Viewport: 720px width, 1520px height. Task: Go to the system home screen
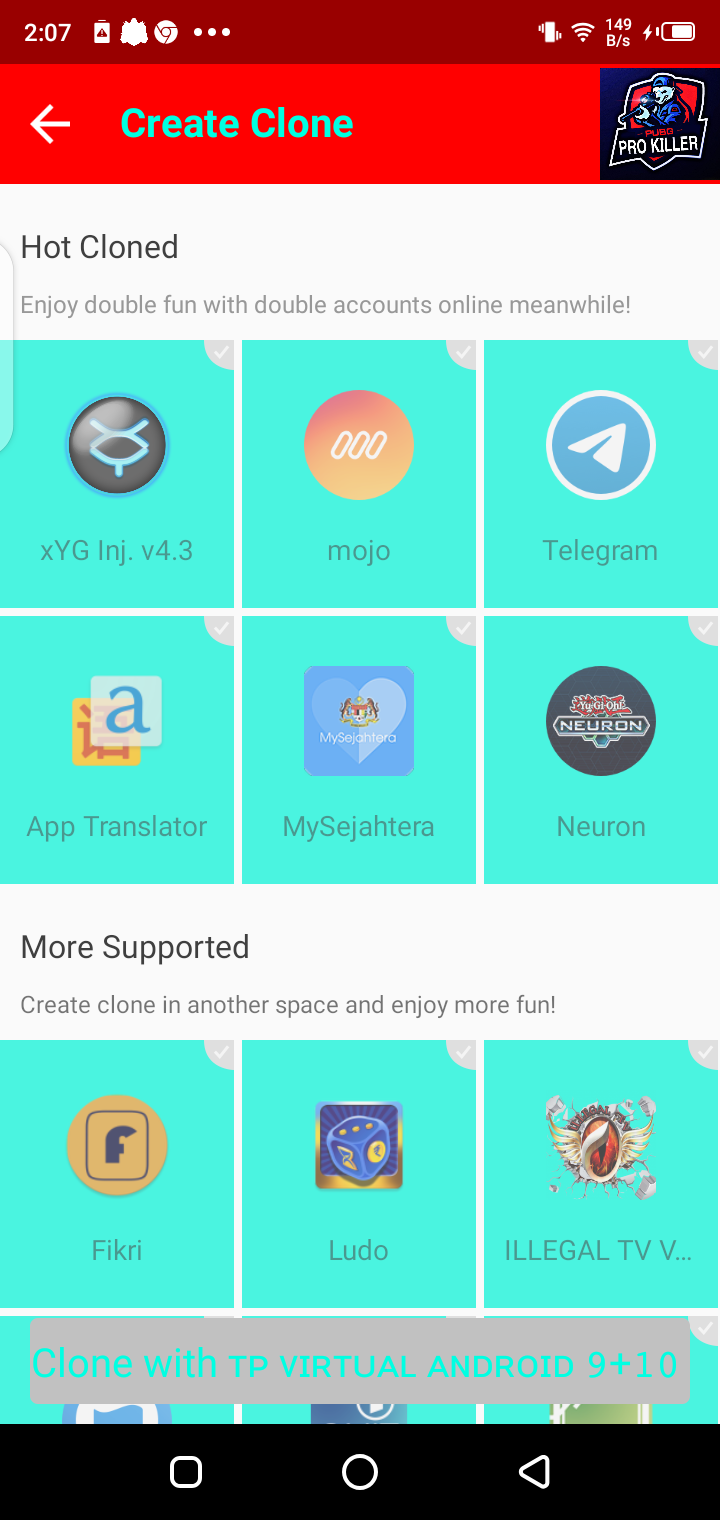coord(360,1472)
